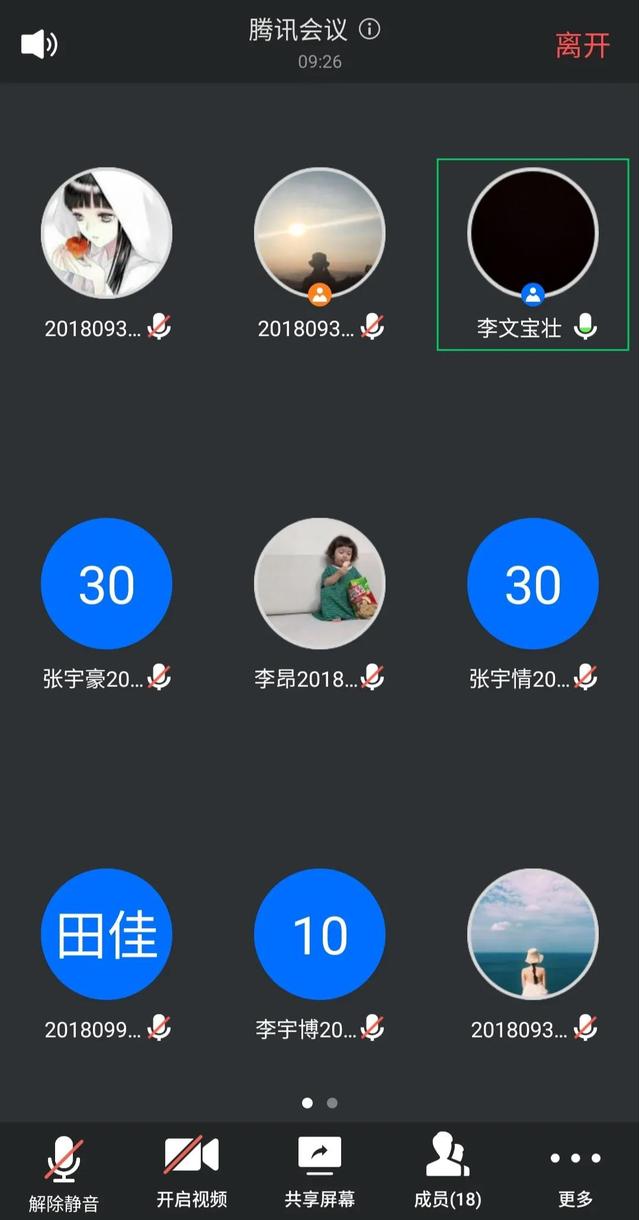Viewport: 639px width, 1220px height.
Task: Toggle the speaker audio output icon
Action: point(39,44)
